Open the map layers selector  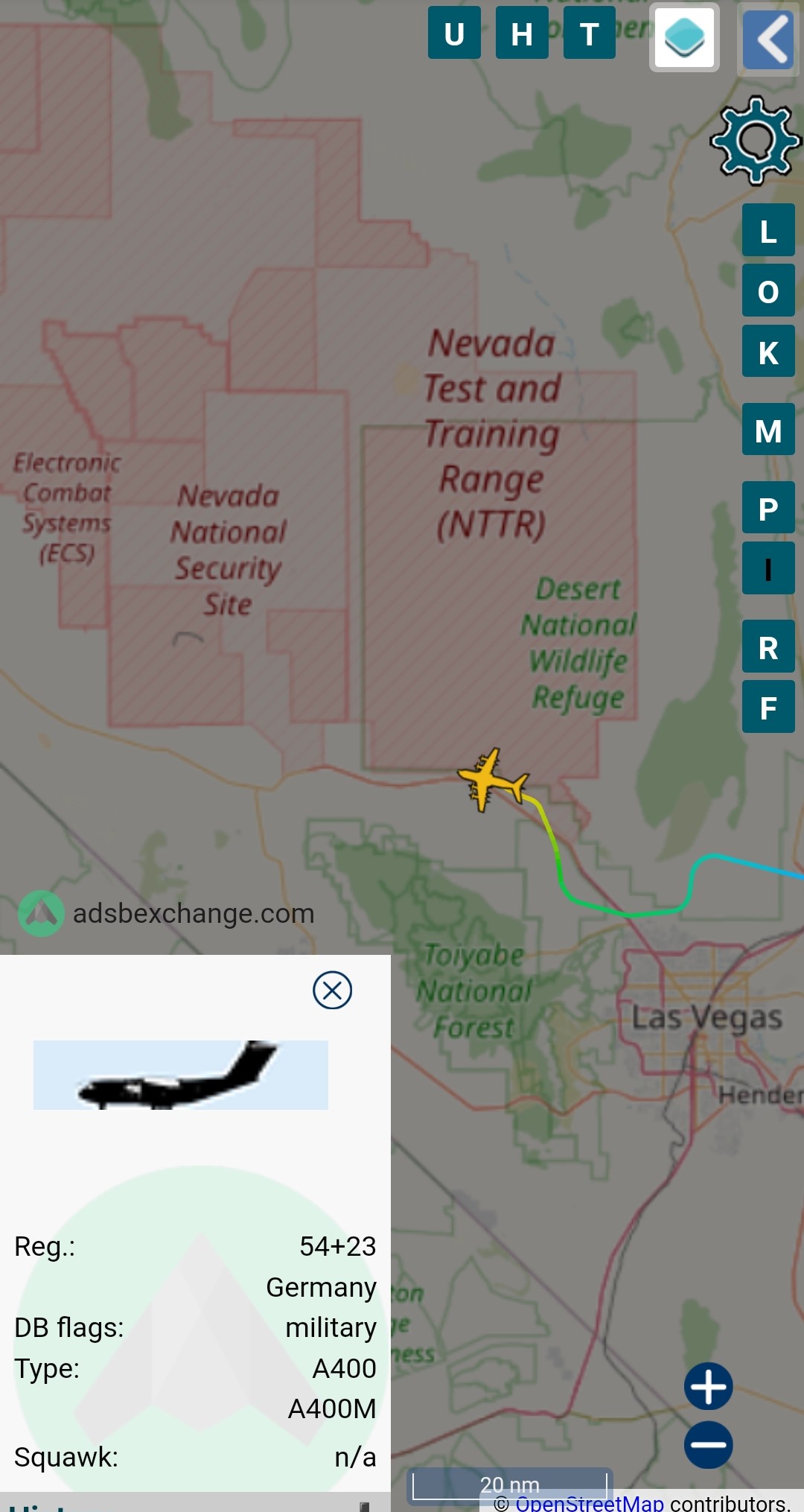point(684,37)
